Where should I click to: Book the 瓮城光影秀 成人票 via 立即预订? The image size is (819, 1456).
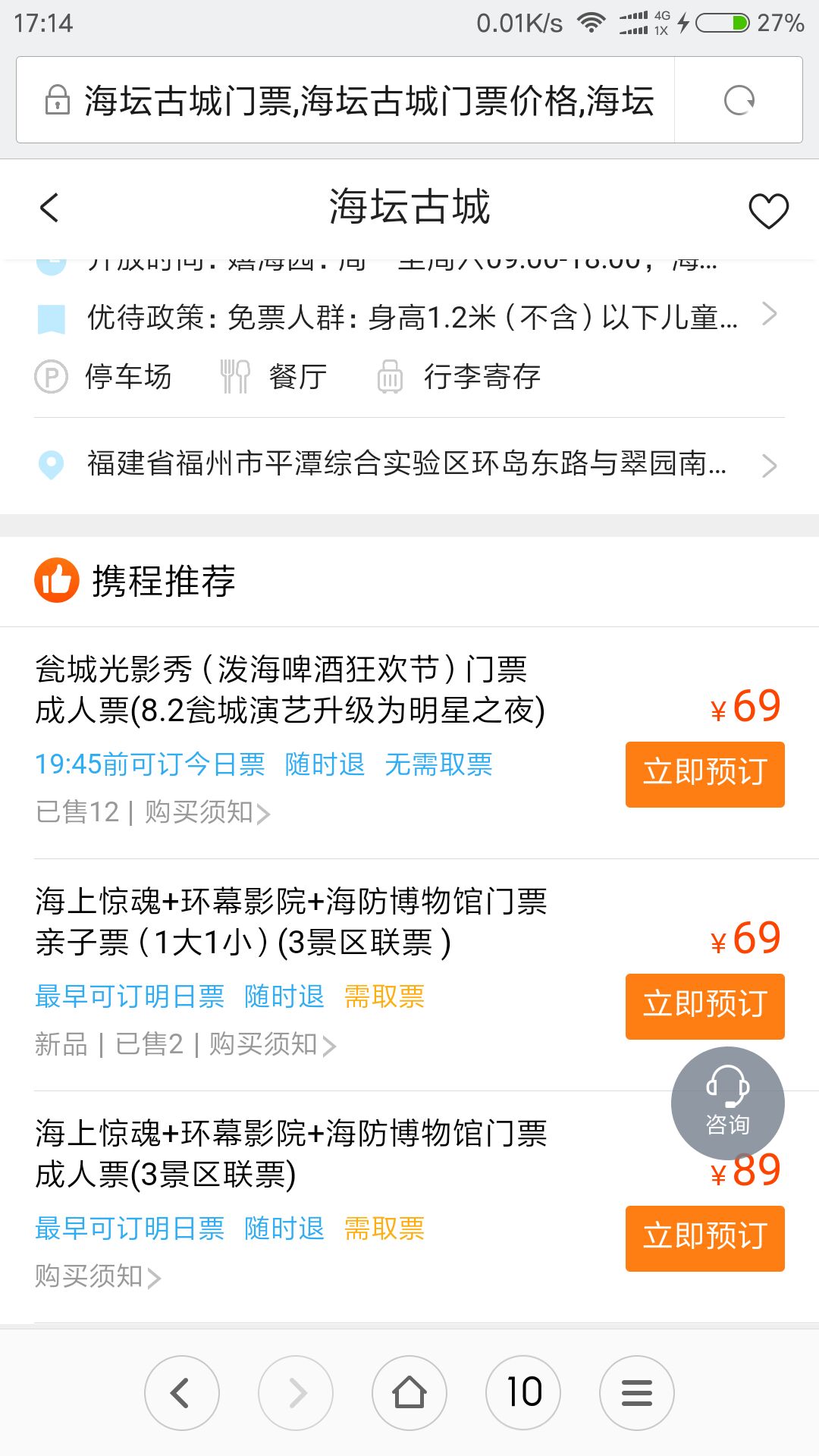pyautogui.click(x=704, y=773)
